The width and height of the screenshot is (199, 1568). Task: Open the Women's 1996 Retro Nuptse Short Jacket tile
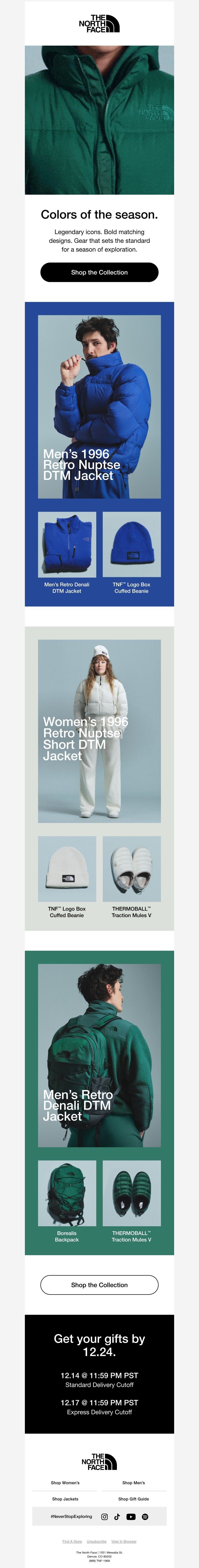pyautogui.click(x=99, y=731)
